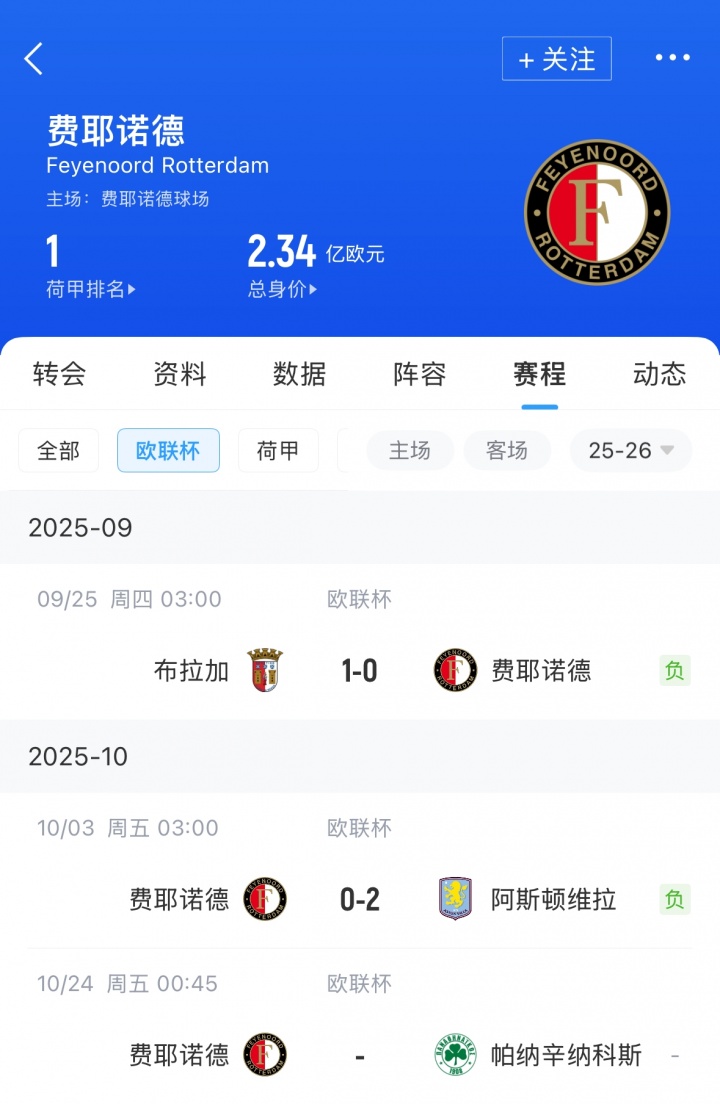This screenshot has height=1104, width=720.
Task: Show only 客场 away matches
Action: point(506,451)
